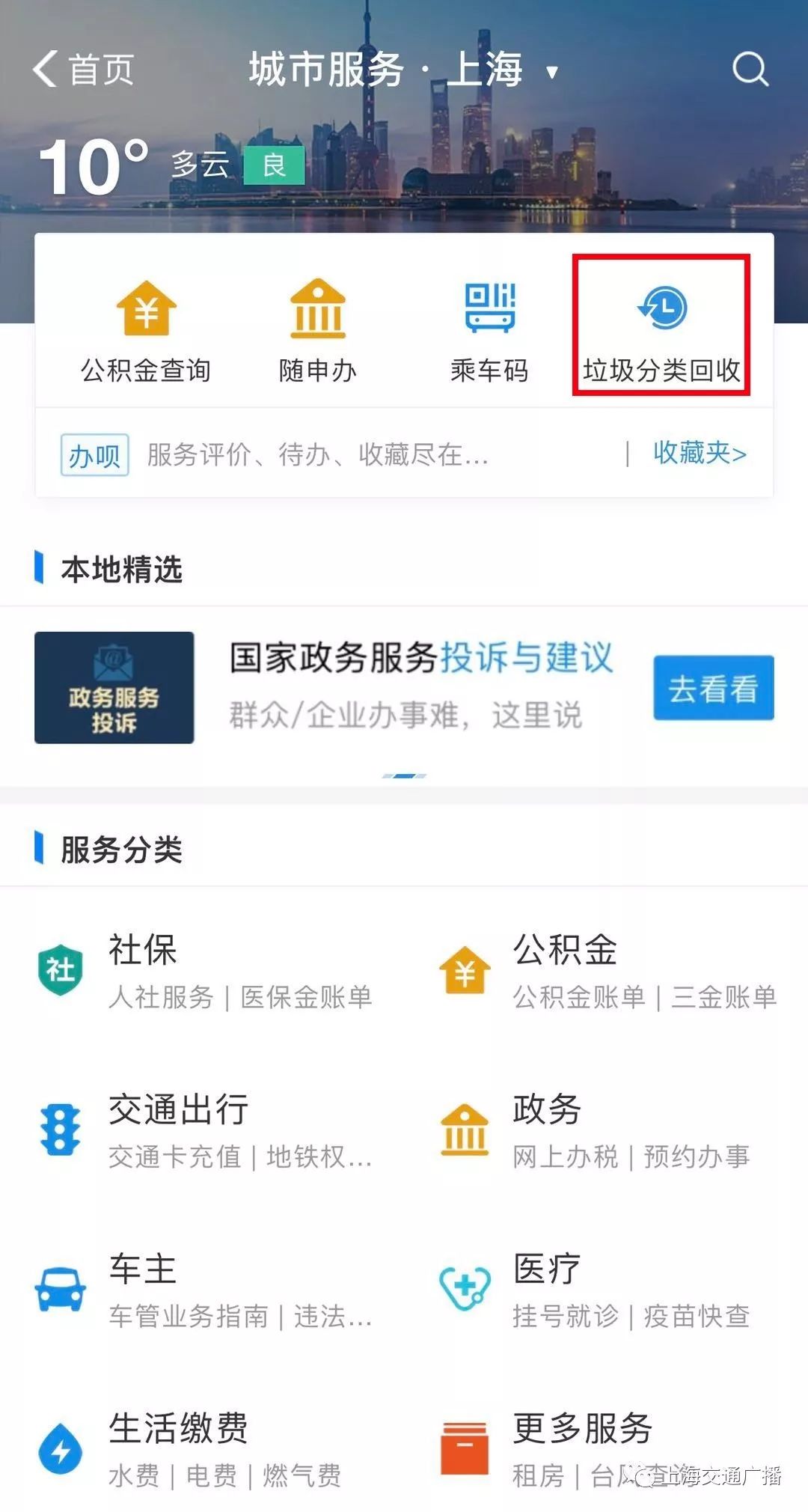The image size is (808, 1512).
Task: Go back to 首页 home
Action: coord(85,69)
